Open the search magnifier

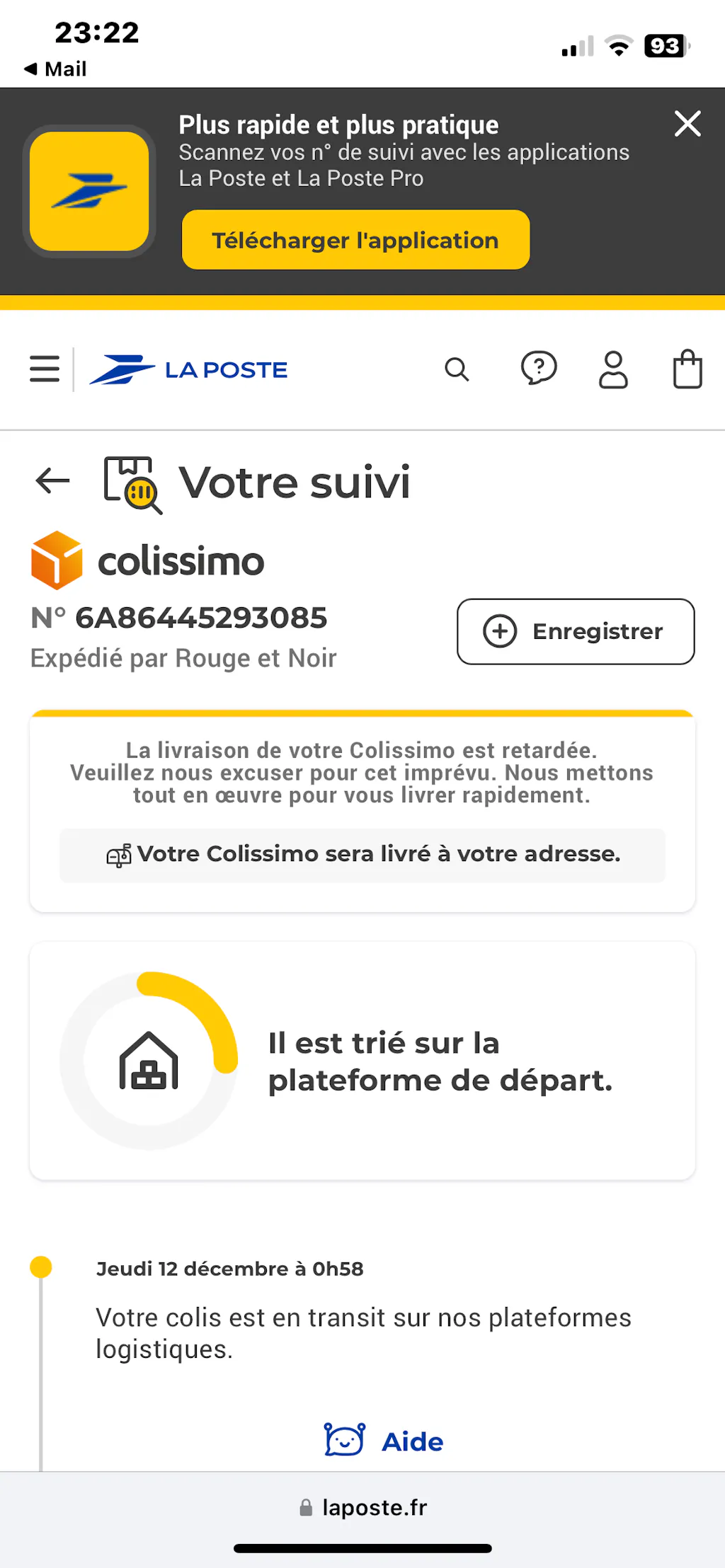(457, 369)
